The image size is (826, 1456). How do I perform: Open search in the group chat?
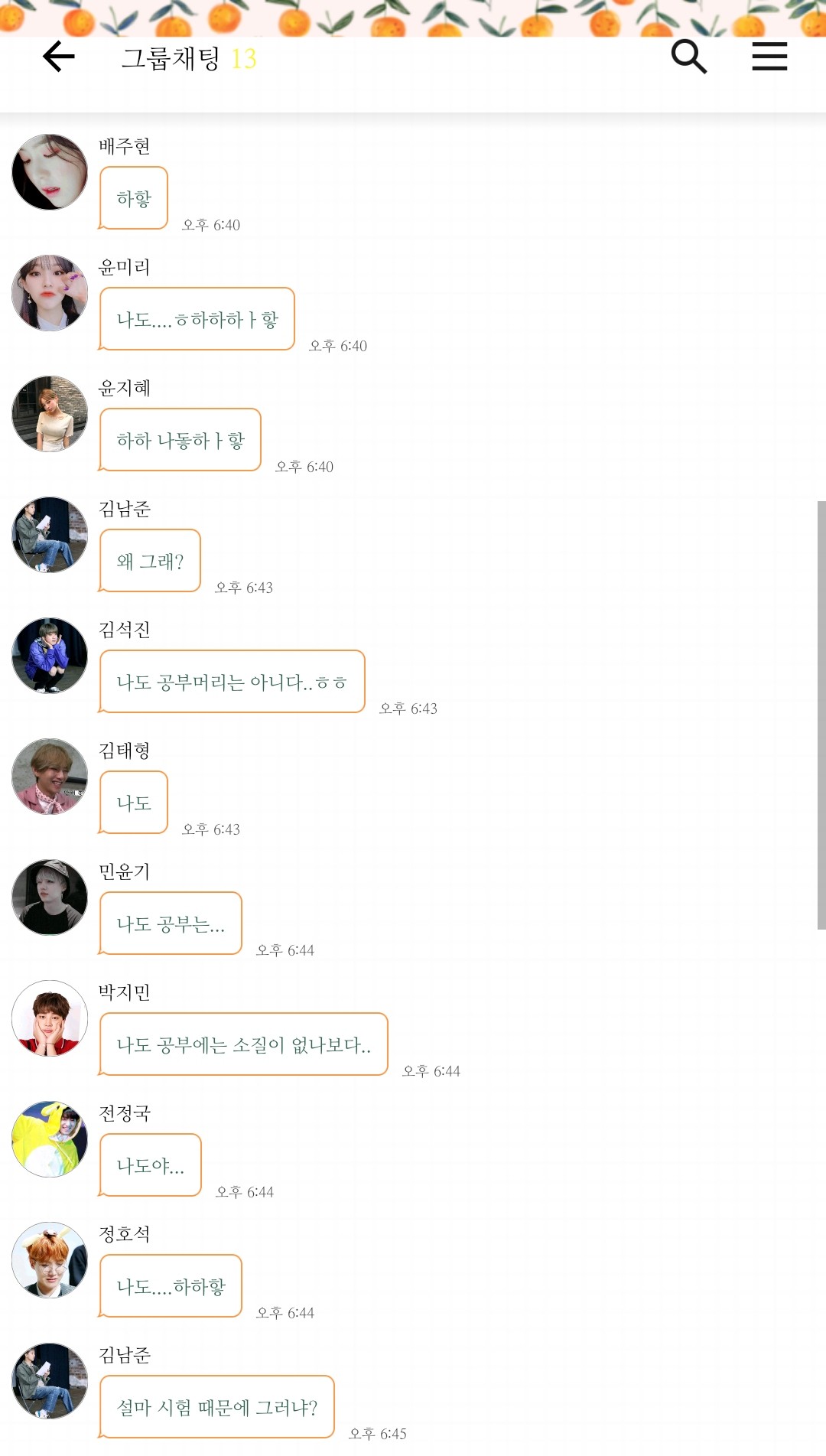click(688, 57)
